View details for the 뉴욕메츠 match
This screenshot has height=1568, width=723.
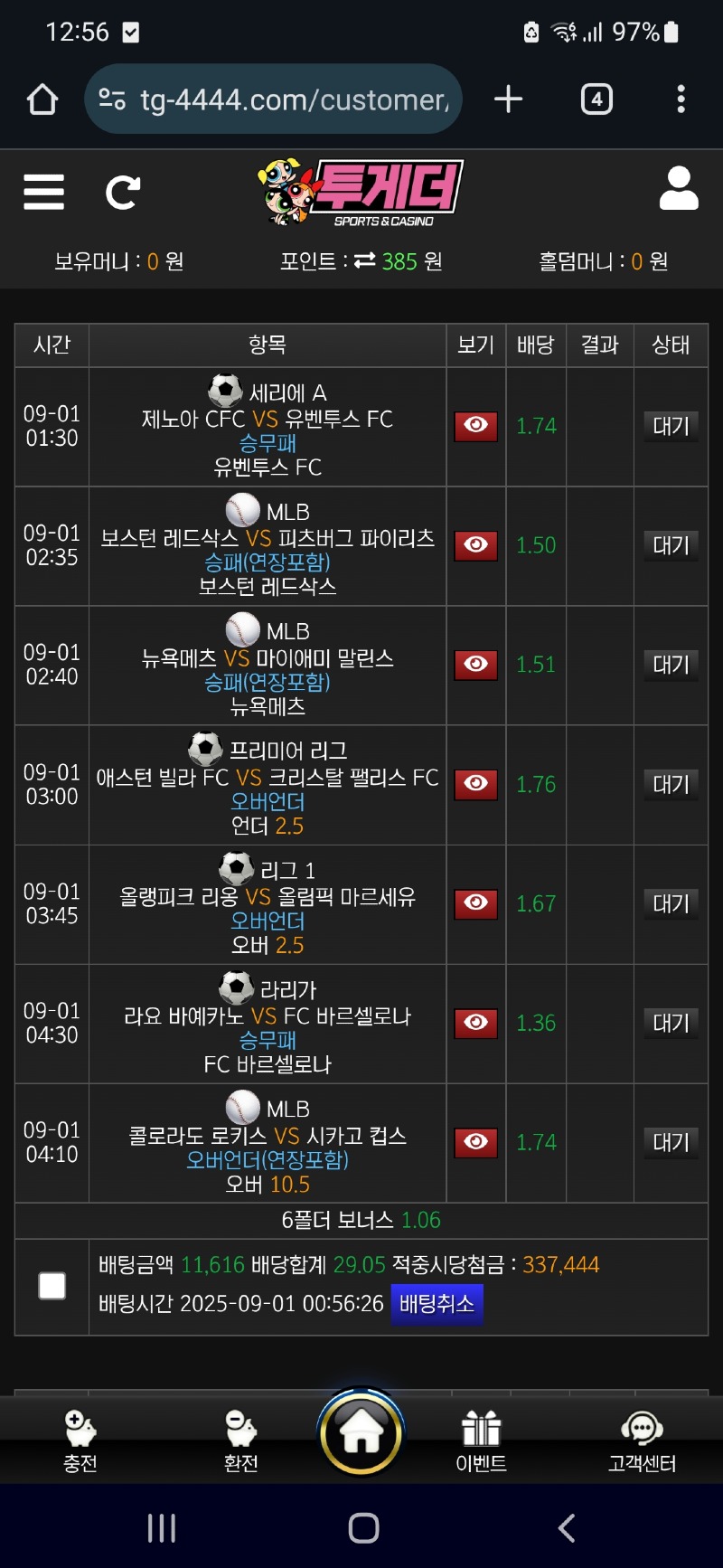pos(475,665)
